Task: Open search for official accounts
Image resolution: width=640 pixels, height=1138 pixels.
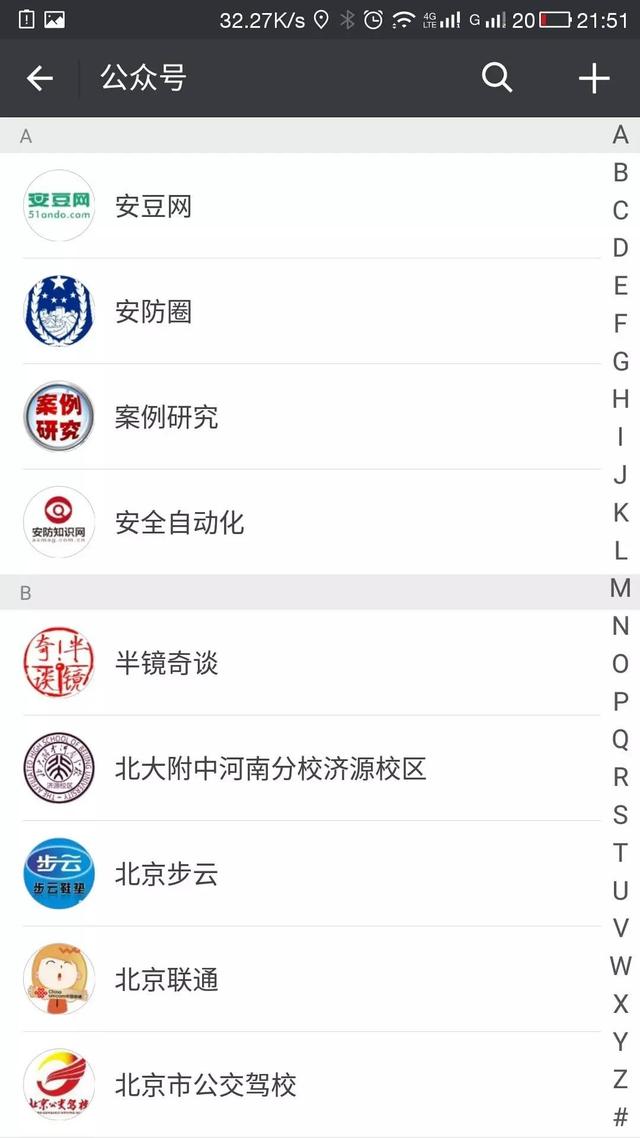Action: click(x=497, y=78)
